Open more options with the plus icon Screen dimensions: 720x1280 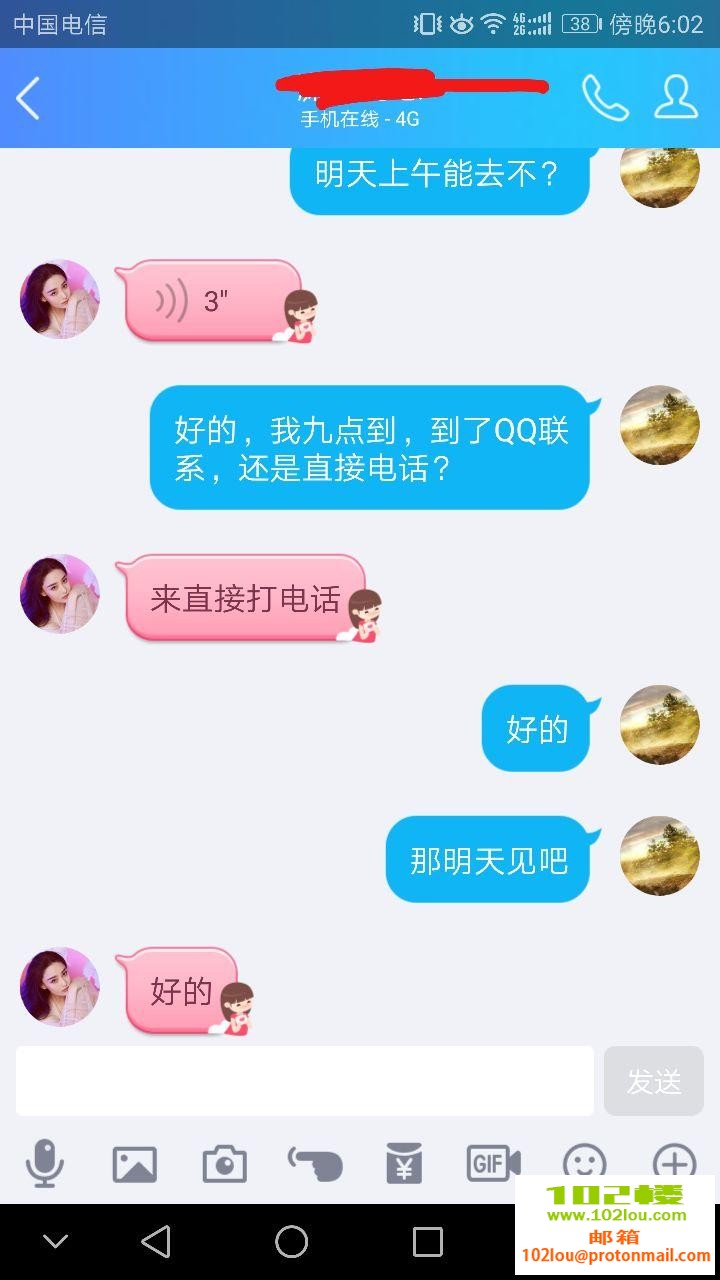click(674, 1162)
